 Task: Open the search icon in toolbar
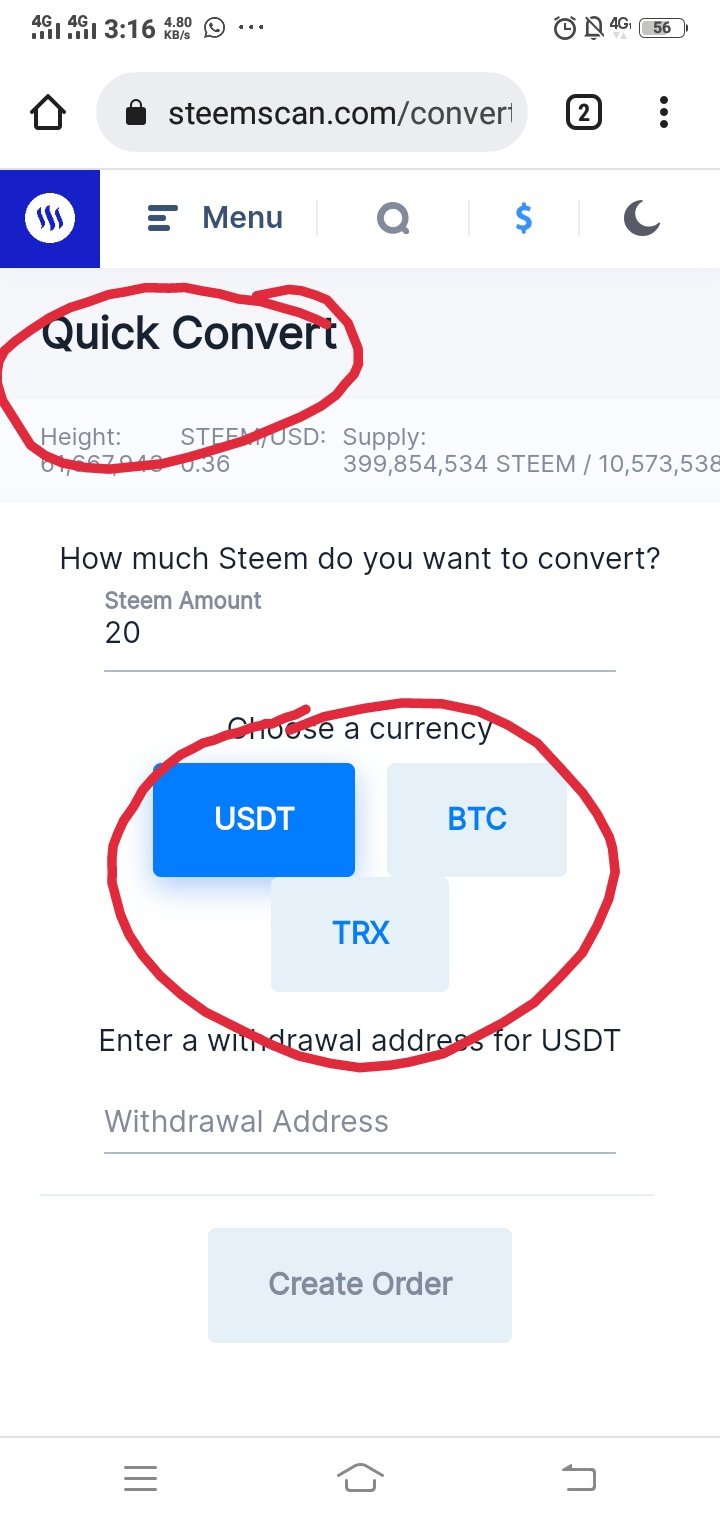coord(393,218)
